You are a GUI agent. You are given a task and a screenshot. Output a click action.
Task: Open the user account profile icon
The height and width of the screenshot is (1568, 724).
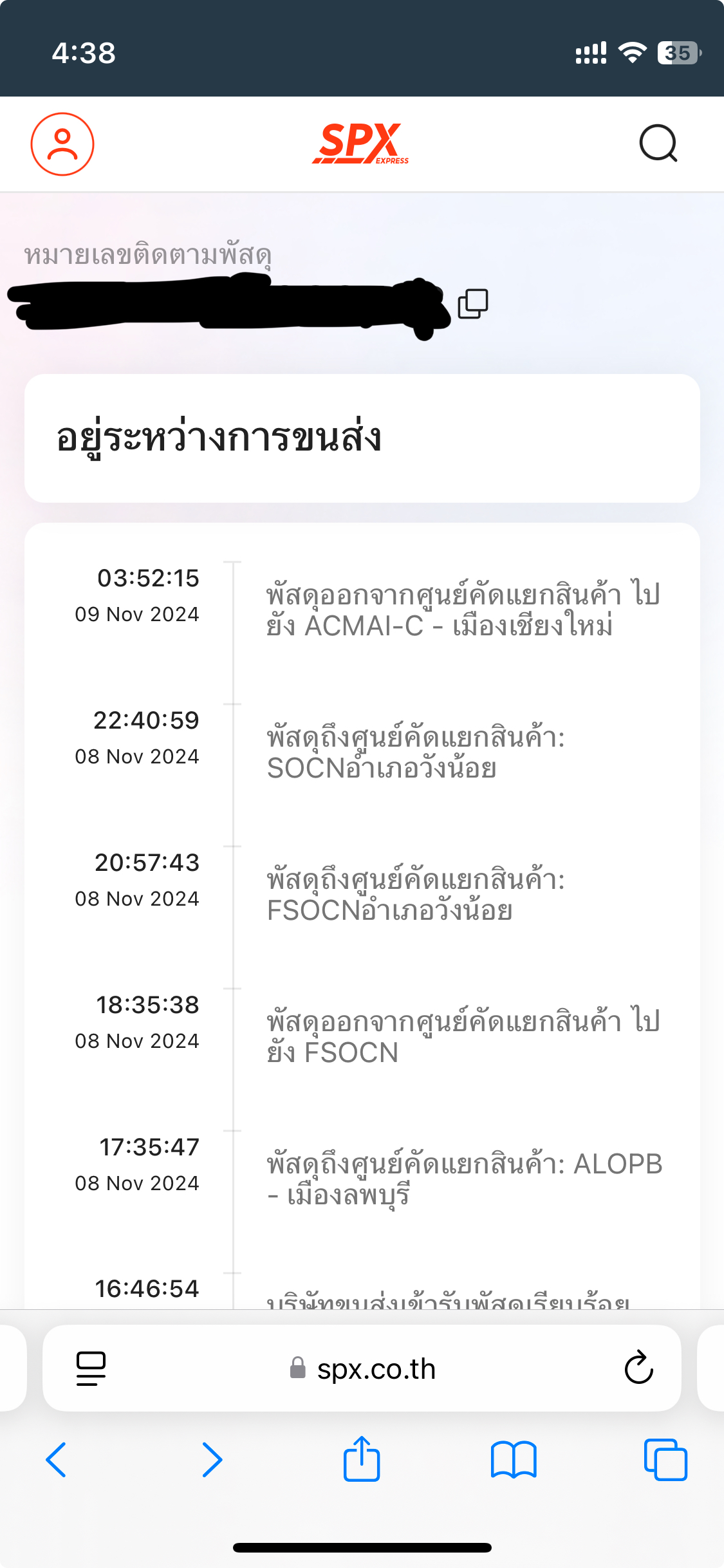coord(62,144)
